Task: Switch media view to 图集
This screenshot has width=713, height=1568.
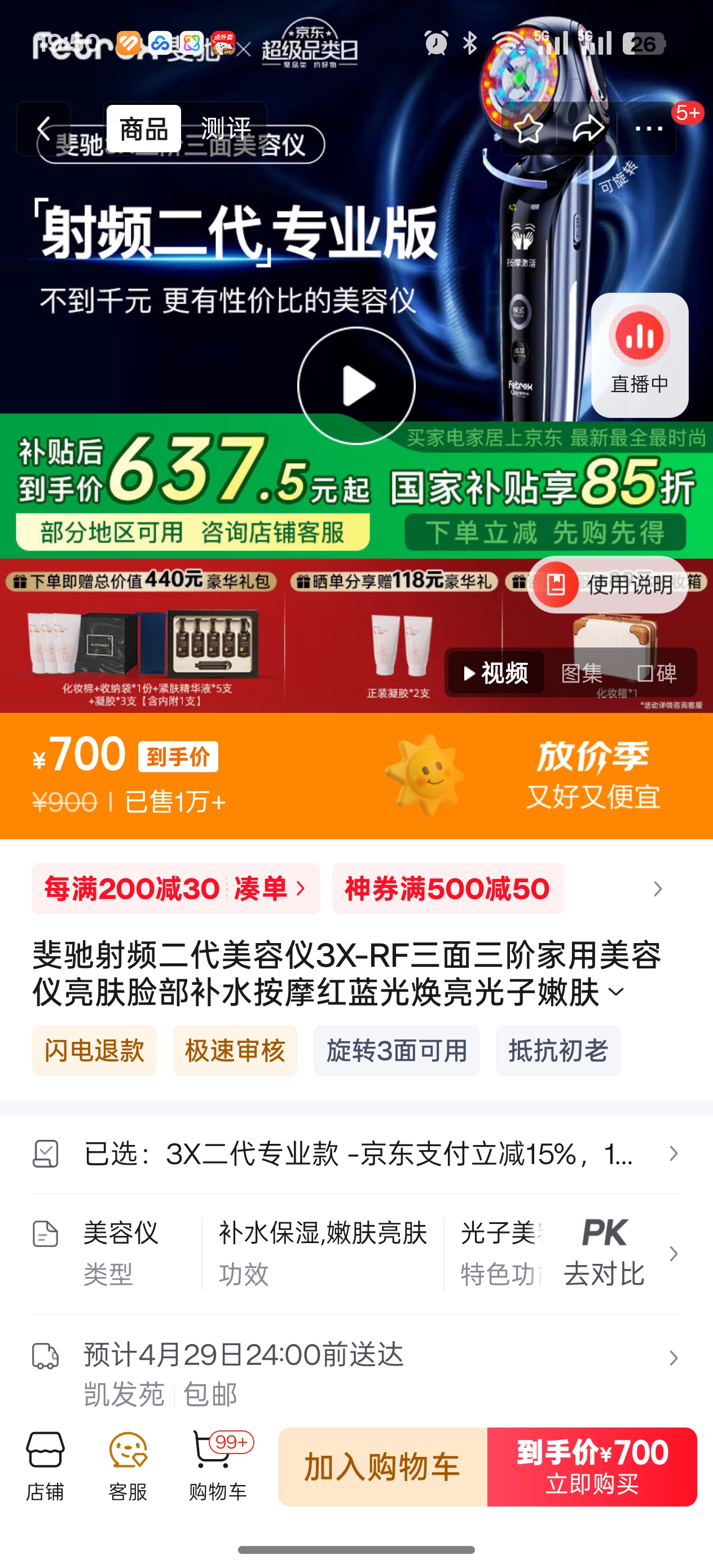Action: coord(582,673)
